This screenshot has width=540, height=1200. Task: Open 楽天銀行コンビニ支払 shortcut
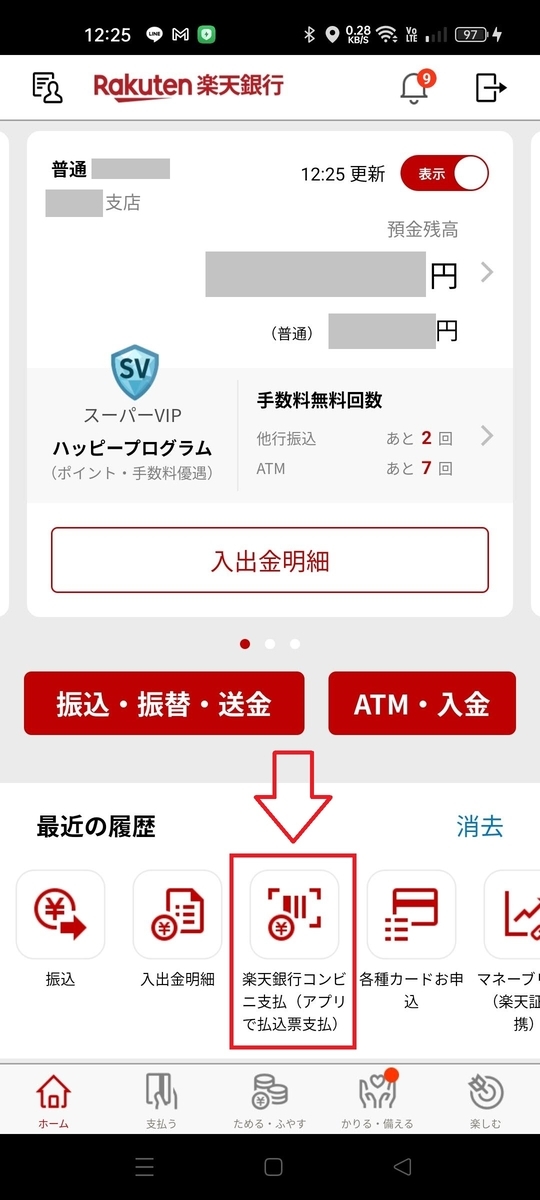[x=294, y=950]
